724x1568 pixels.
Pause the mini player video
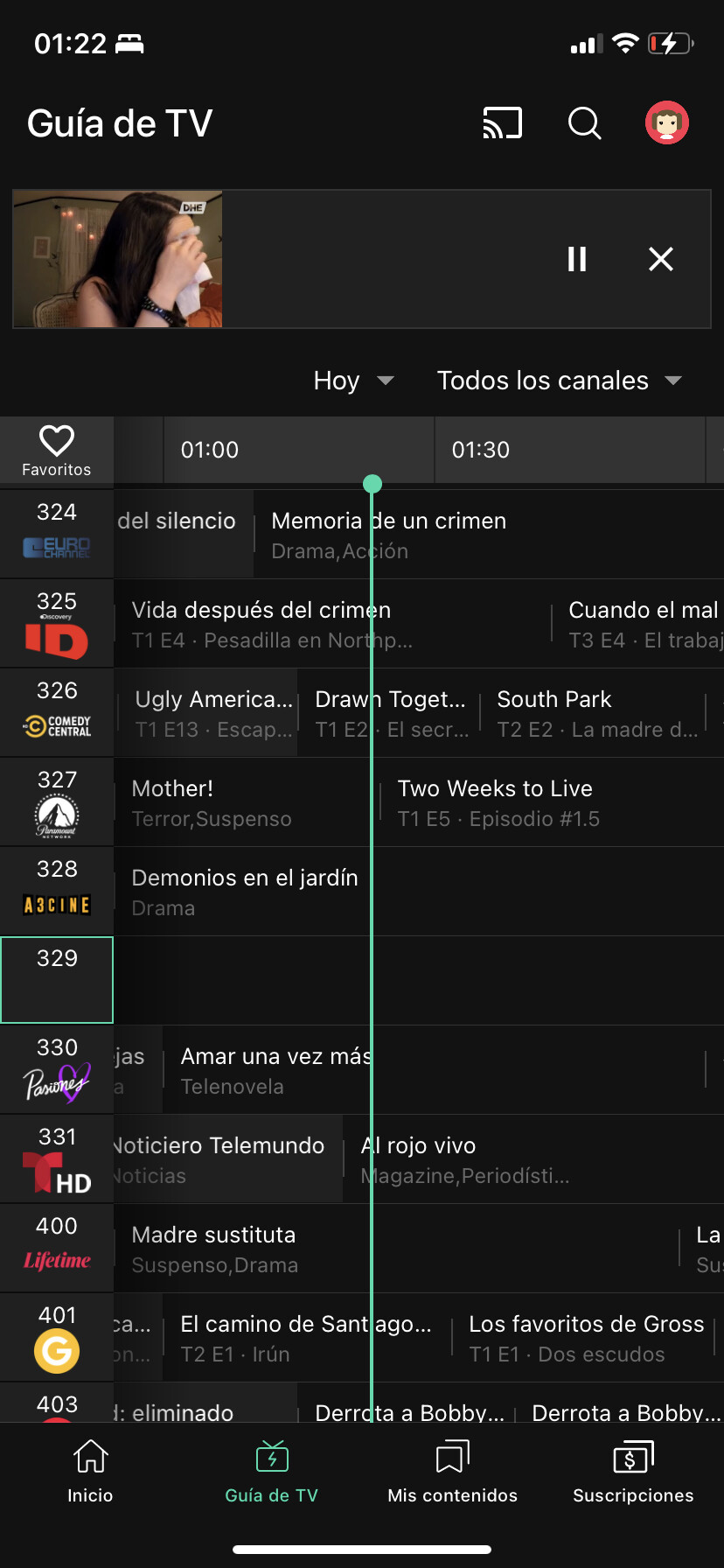pyautogui.click(x=577, y=259)
